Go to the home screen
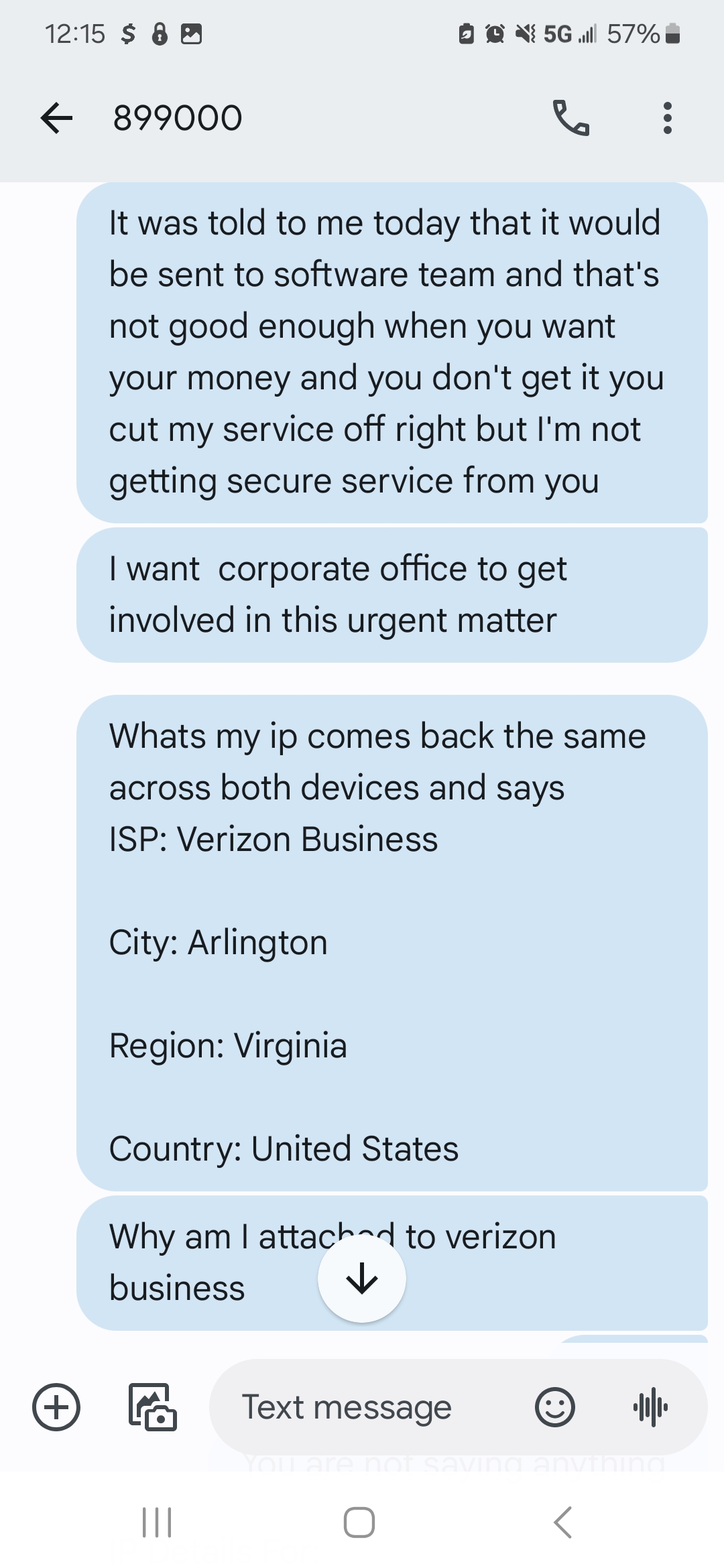This screenshot has width=724, height=1568. pyautogui.click(x=359, y=1522)
